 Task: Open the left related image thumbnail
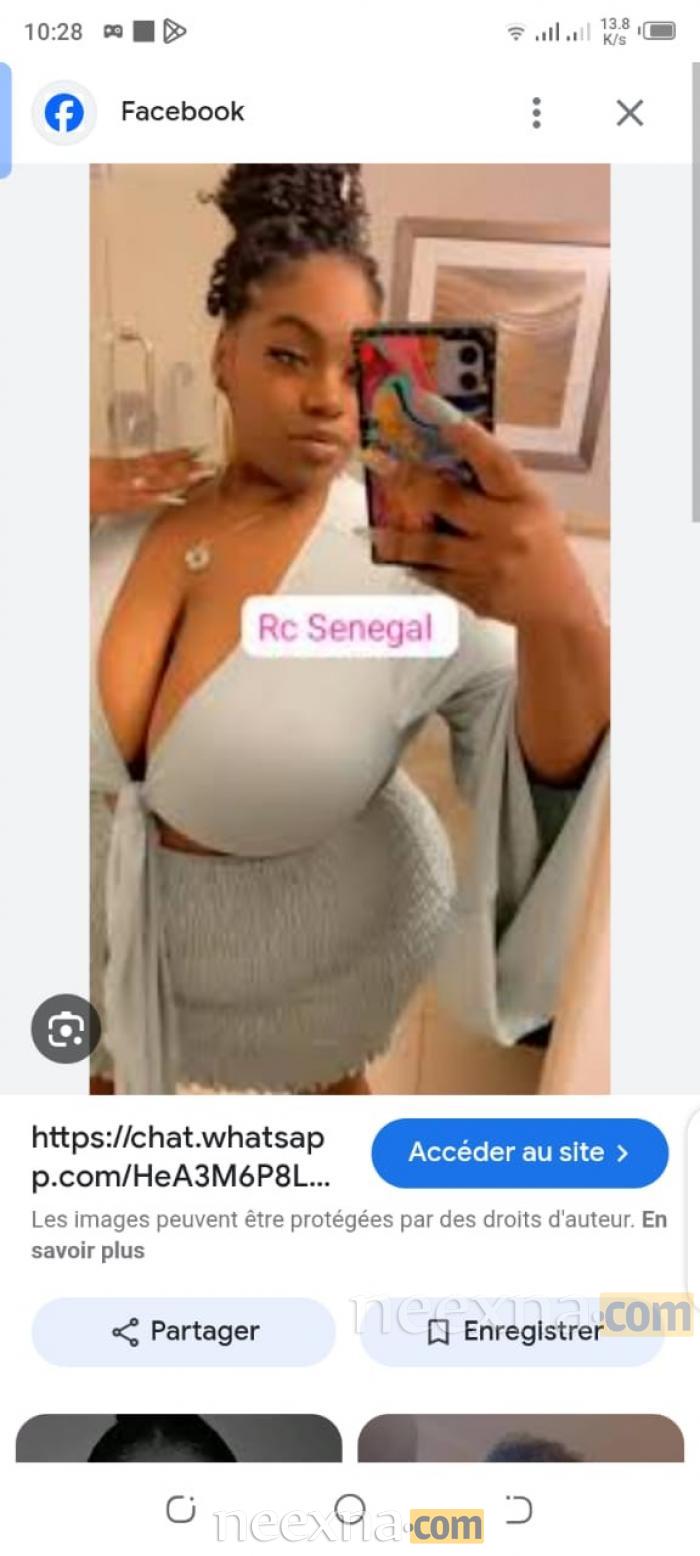point(179,1438)
